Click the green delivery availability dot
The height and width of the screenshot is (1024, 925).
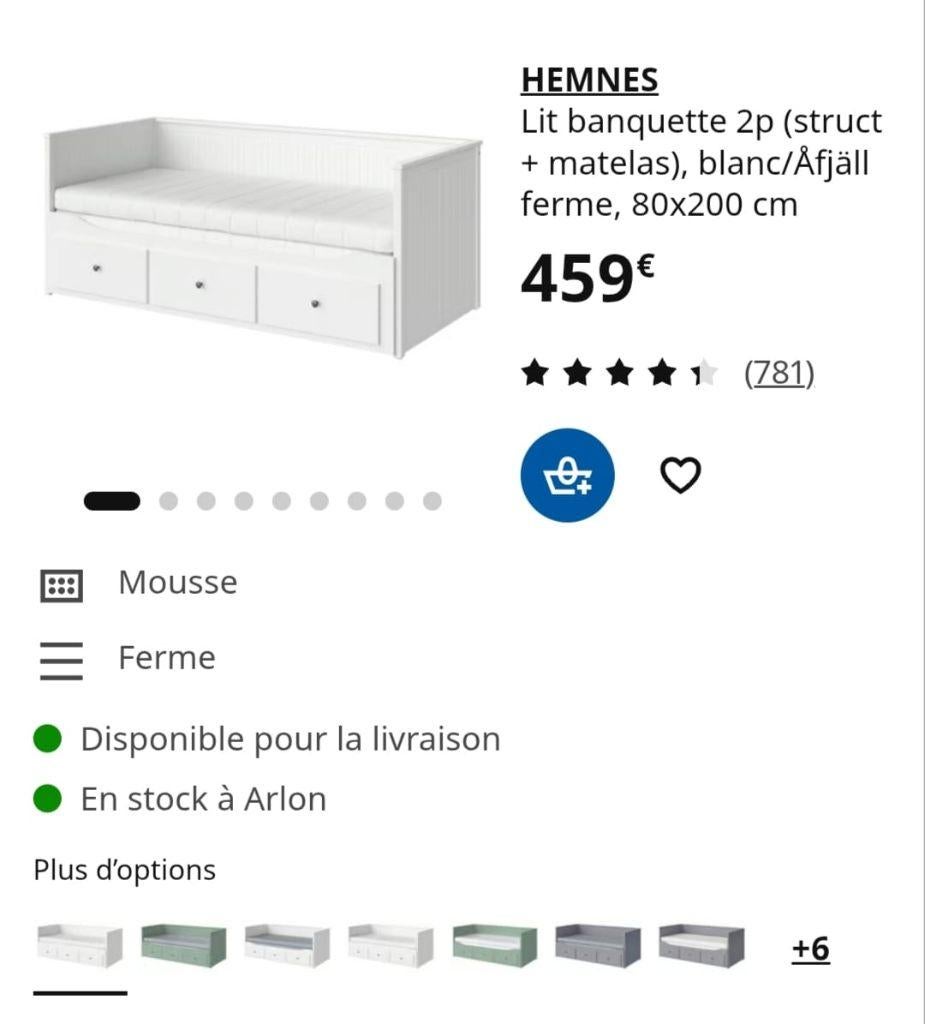tap(46, 738)
